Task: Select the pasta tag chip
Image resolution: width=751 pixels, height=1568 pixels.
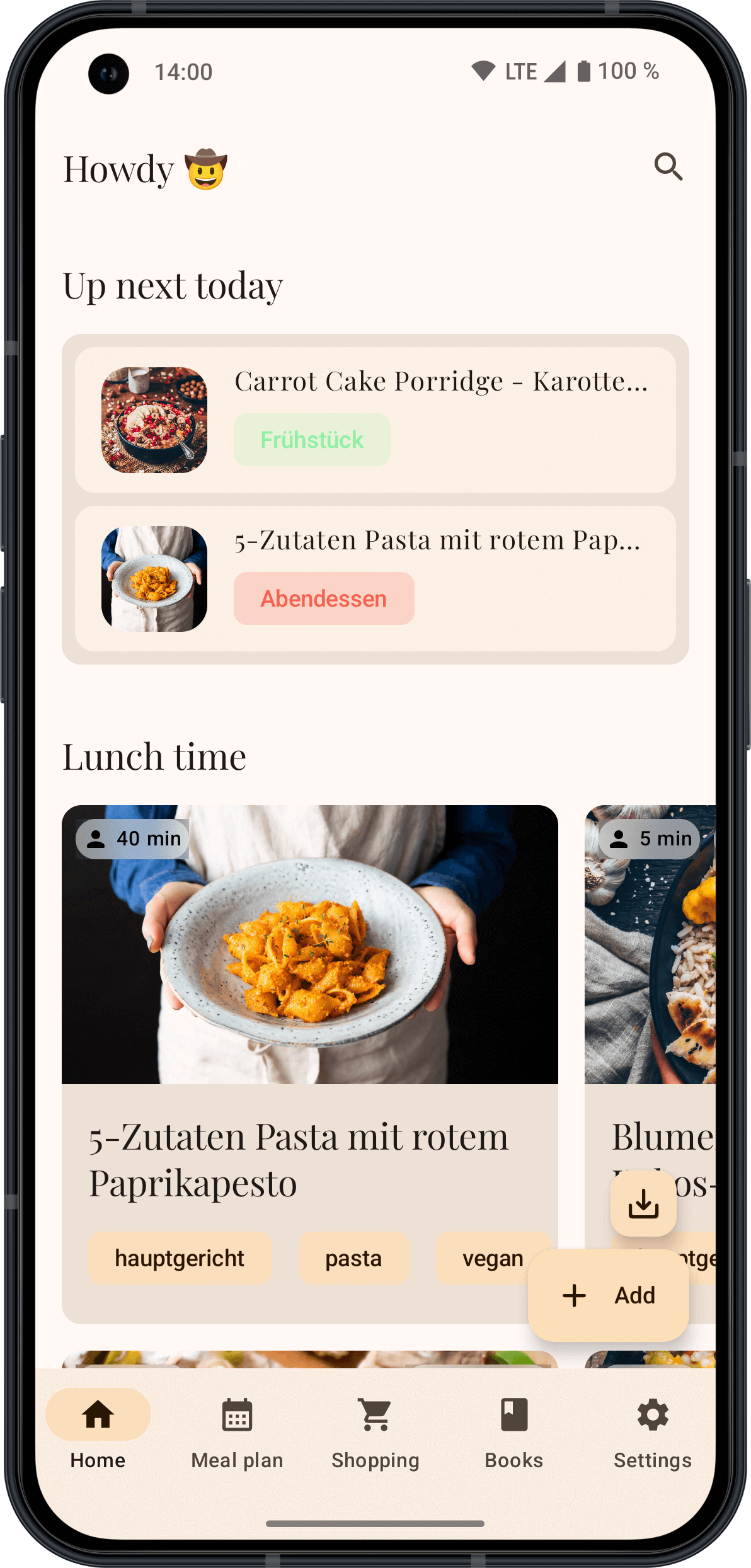Action: coord(353,1259)
